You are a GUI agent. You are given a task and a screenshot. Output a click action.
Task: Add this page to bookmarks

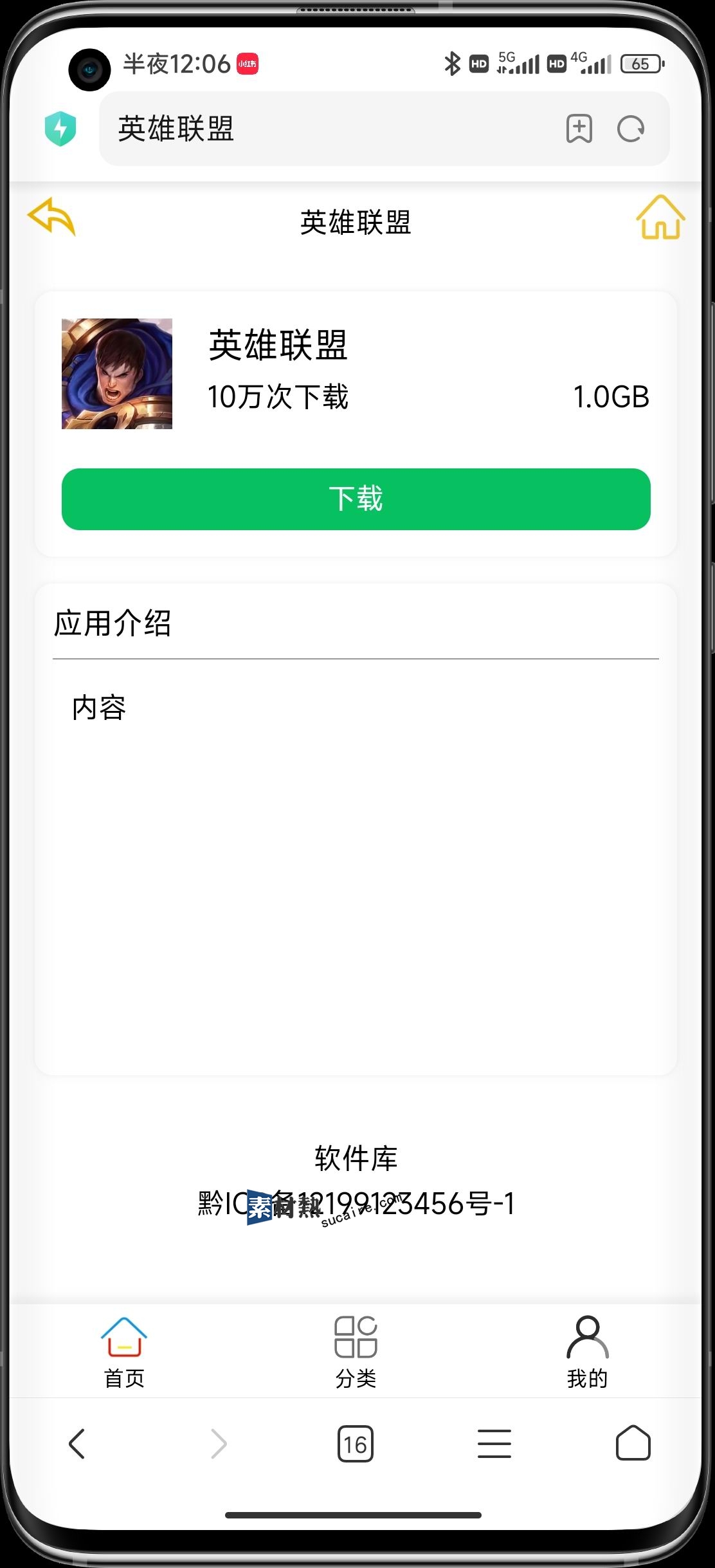tap(579, 129)
